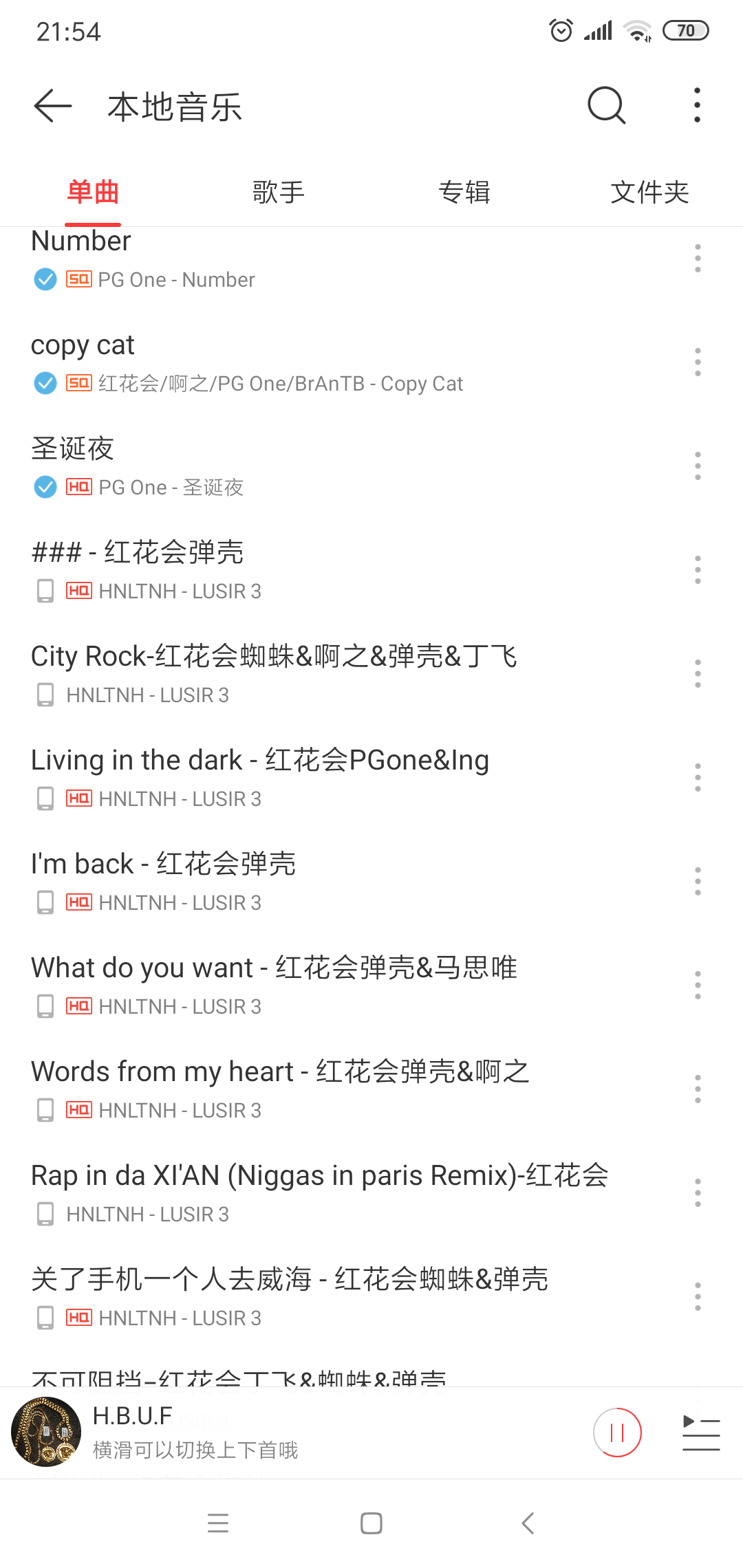Switch to the 专辑 tab

click(x=464, y=192)
